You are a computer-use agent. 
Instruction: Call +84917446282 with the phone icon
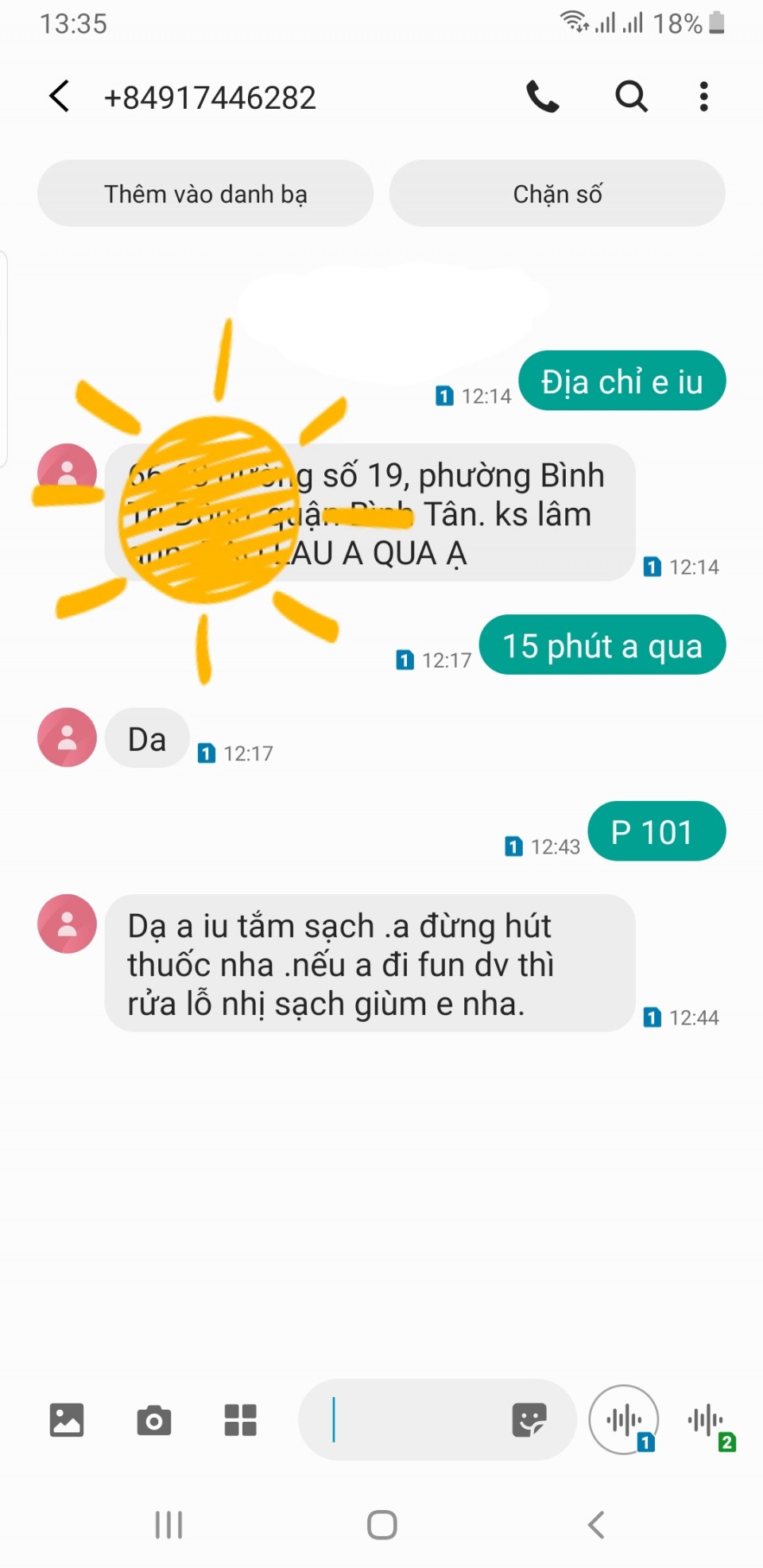tap(543, 97)
